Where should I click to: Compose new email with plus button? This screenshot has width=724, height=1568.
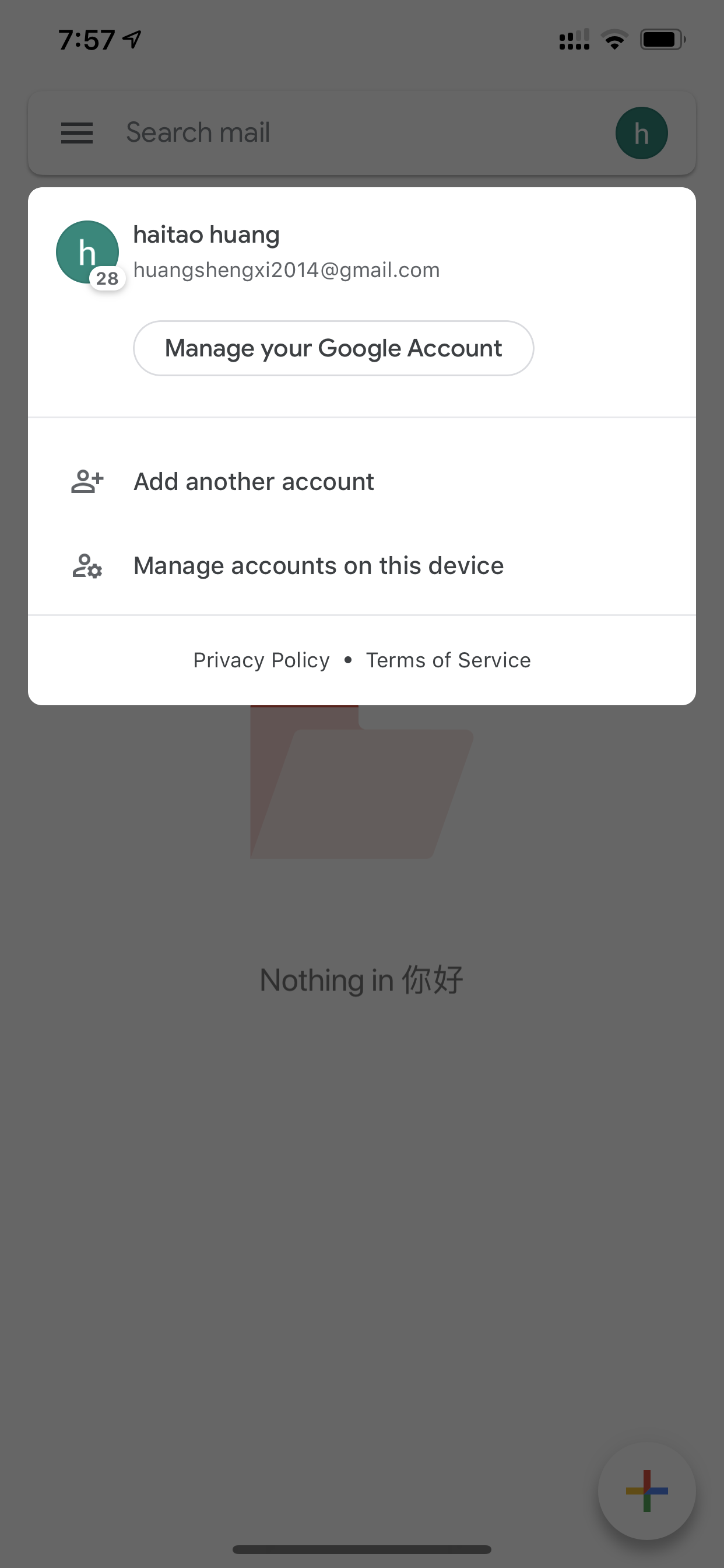tap(646, 1490)
